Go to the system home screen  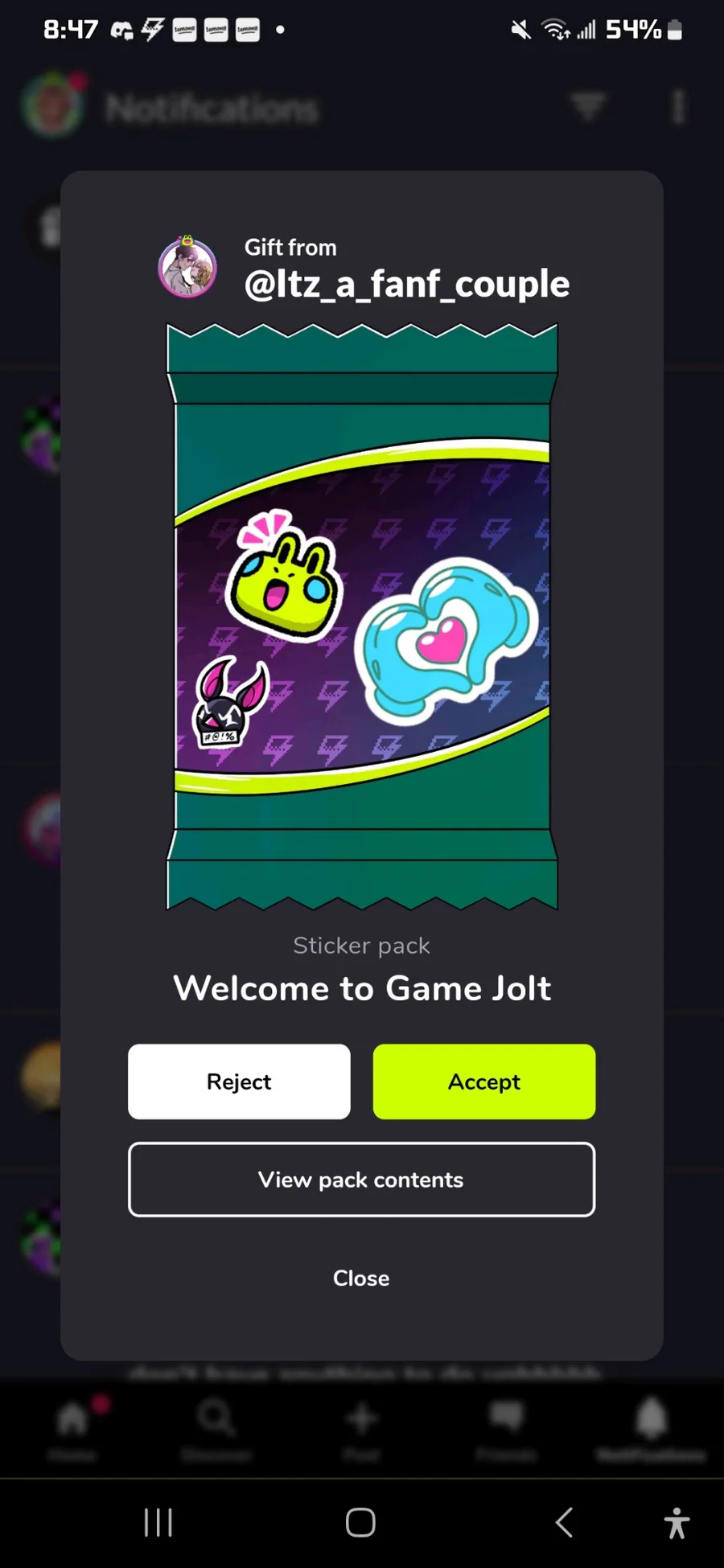coord(360,1522)
